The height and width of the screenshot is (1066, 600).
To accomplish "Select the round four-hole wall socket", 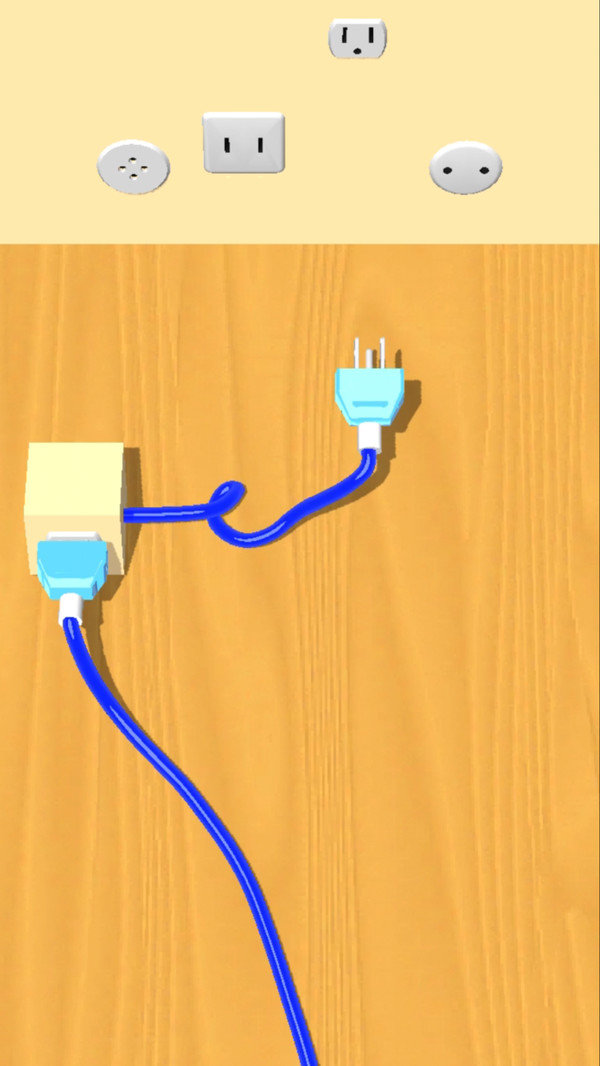I will click(x=133, y=167).
